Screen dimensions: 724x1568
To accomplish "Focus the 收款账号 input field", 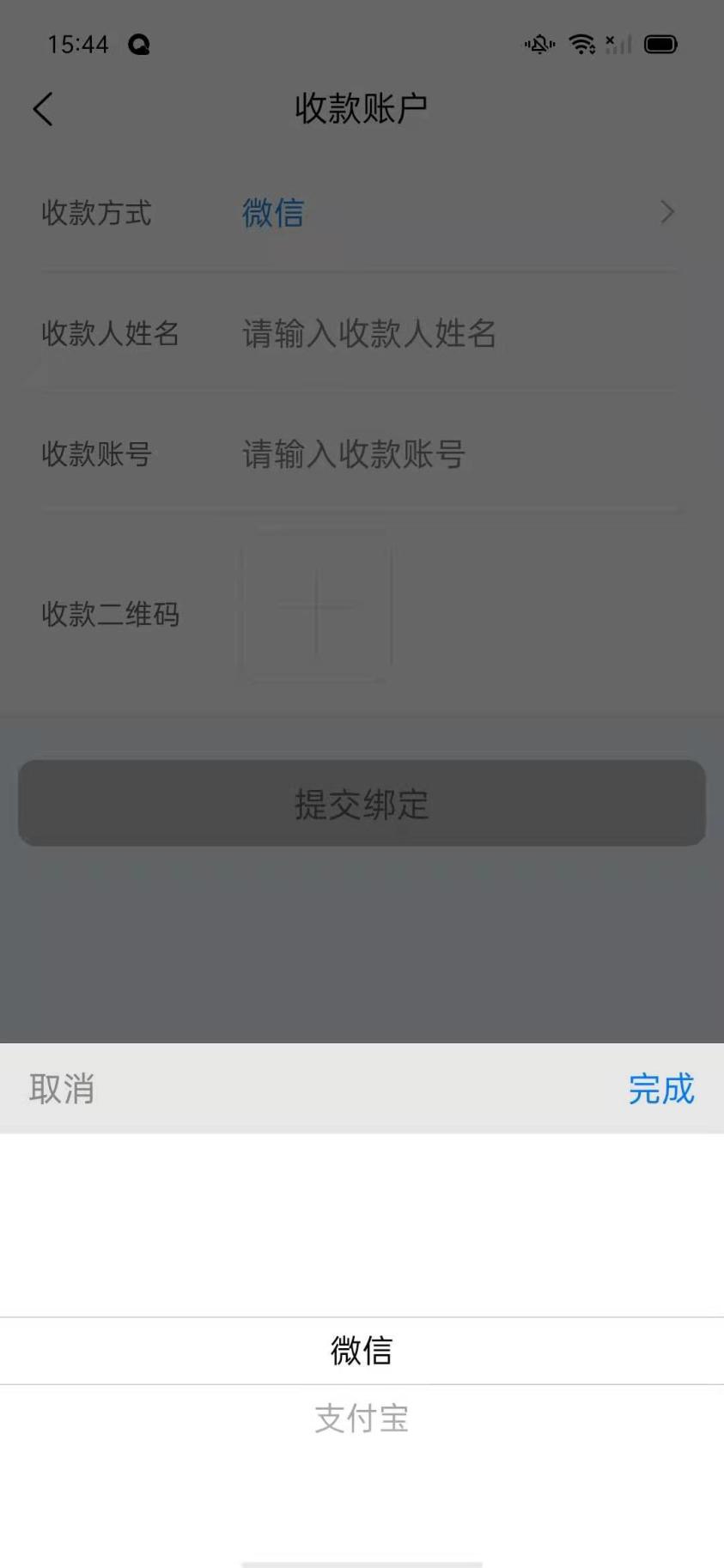I will (x=455, y=453).
